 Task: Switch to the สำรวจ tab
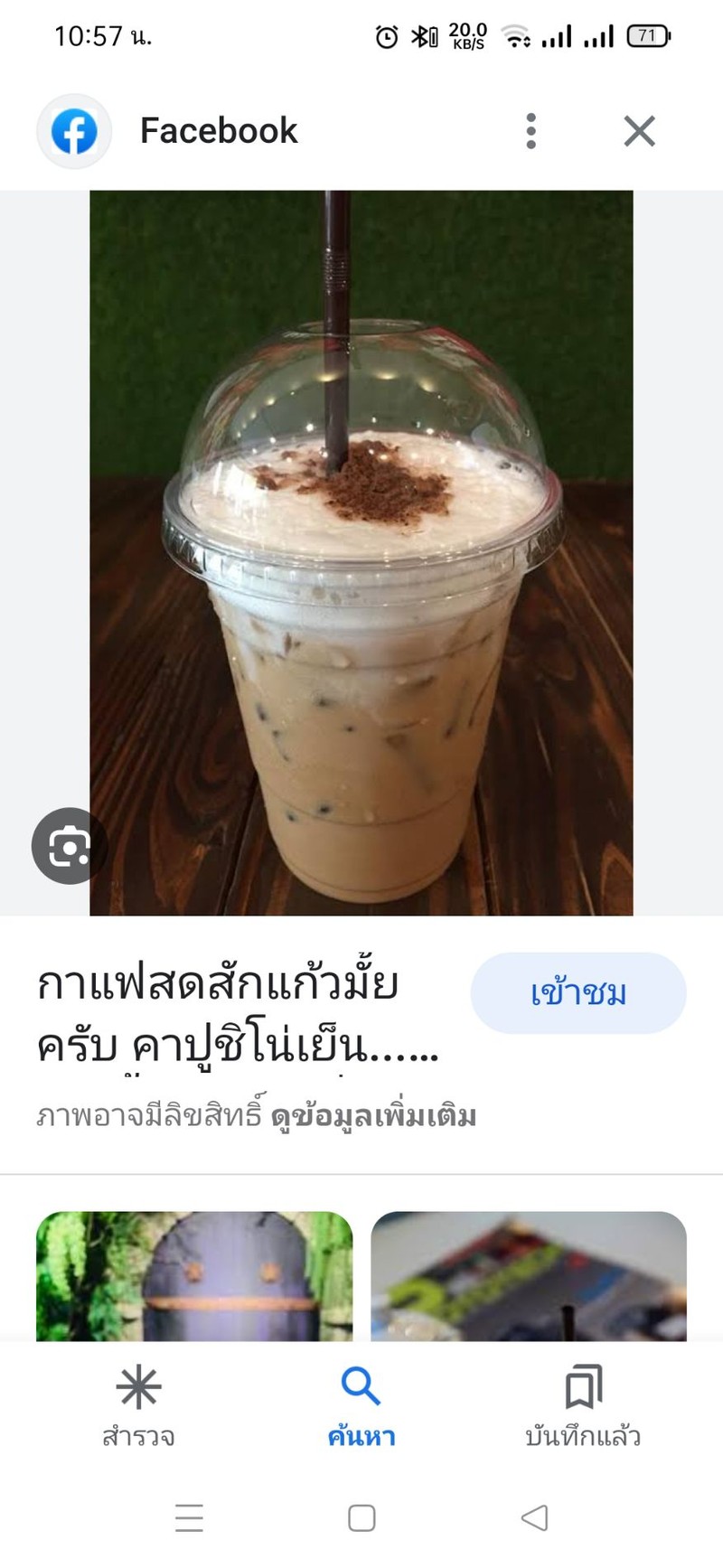point(138,1407)
